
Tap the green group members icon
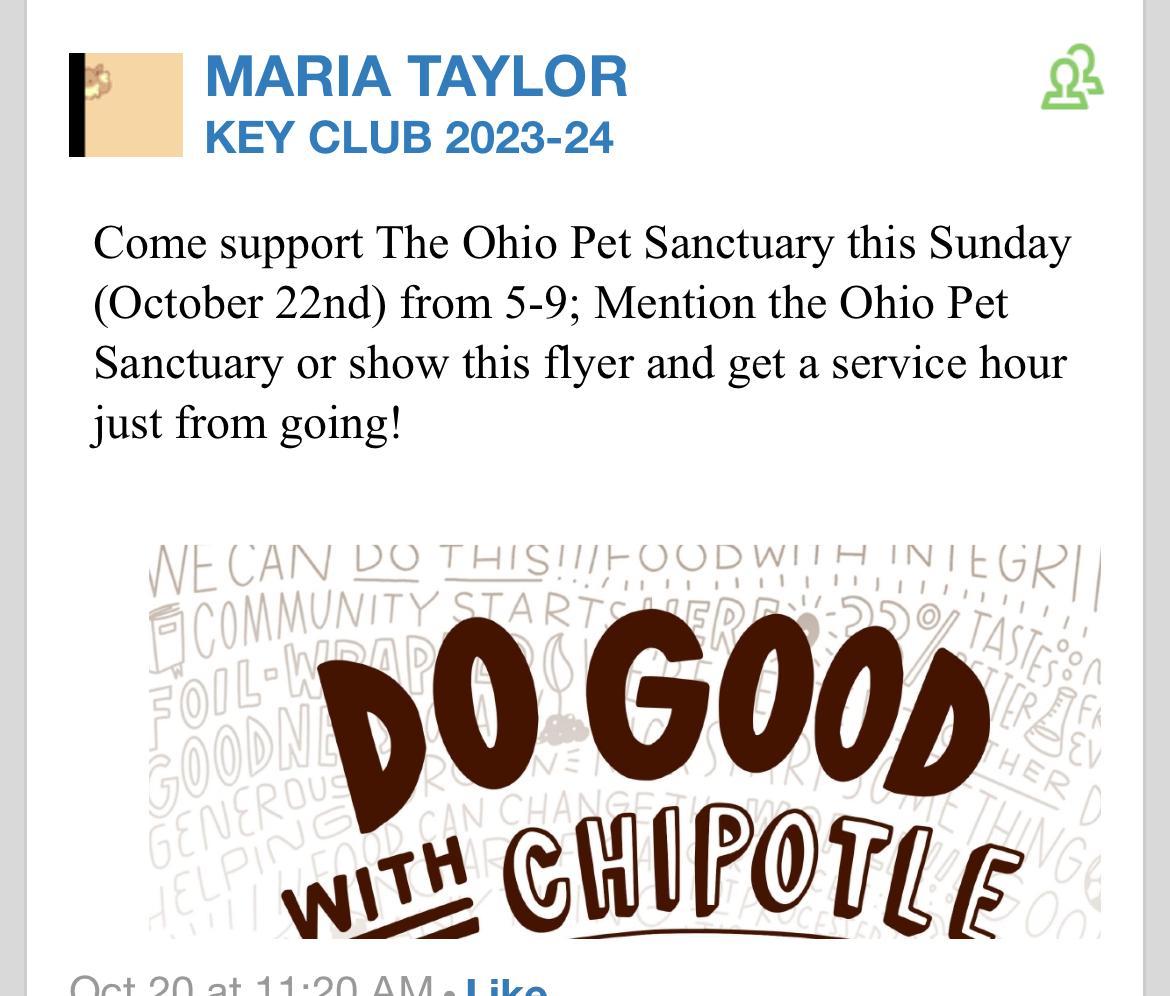click(1072, 77)
